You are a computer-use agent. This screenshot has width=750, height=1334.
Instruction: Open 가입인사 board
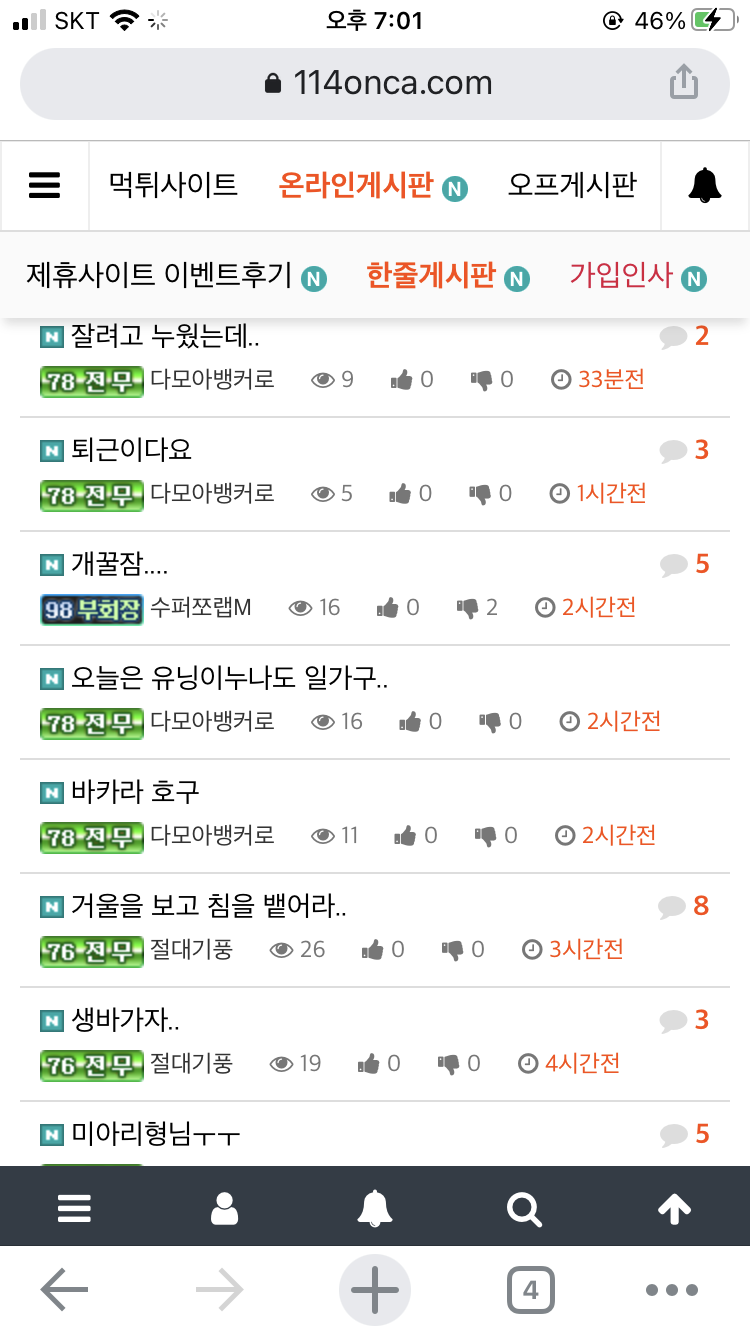click(x=621, y=275)
